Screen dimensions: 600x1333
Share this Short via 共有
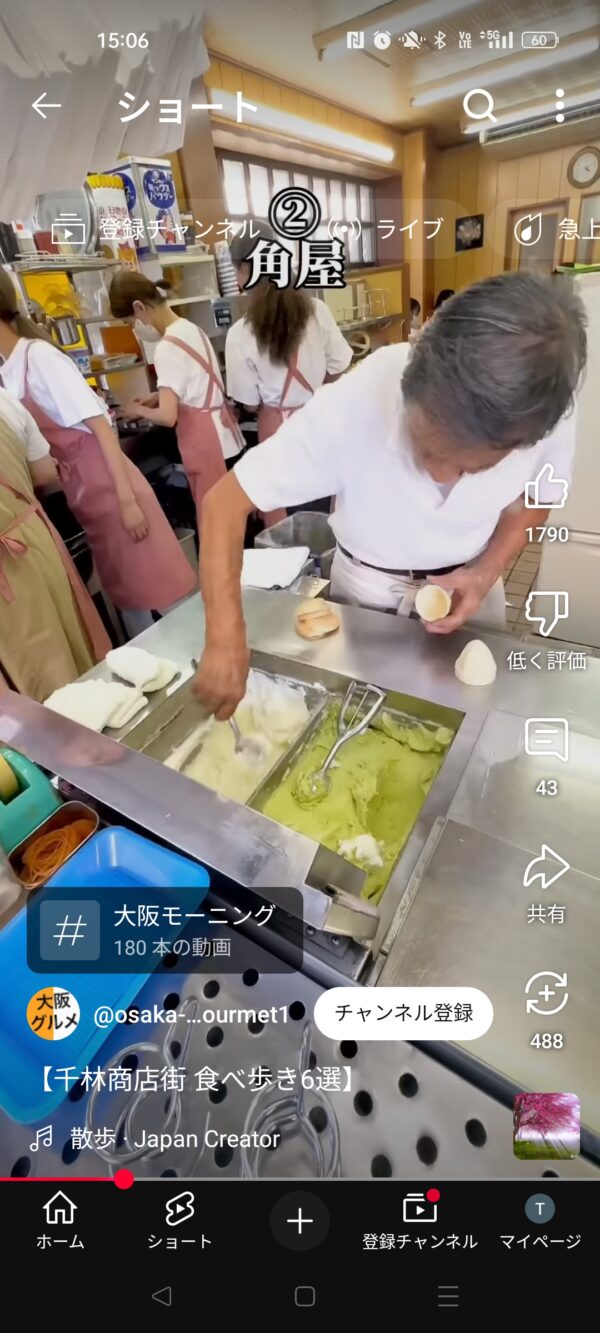point(546,868)
